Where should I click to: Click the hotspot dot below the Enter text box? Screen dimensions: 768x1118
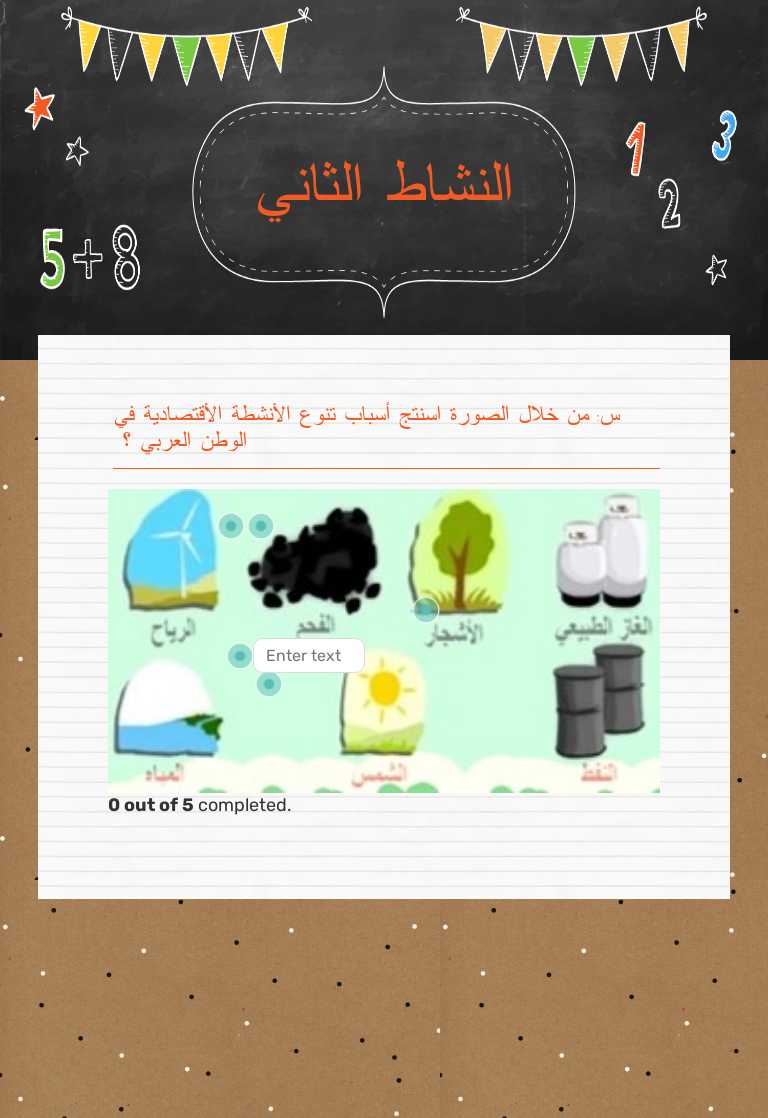click(x=269, y=683)
